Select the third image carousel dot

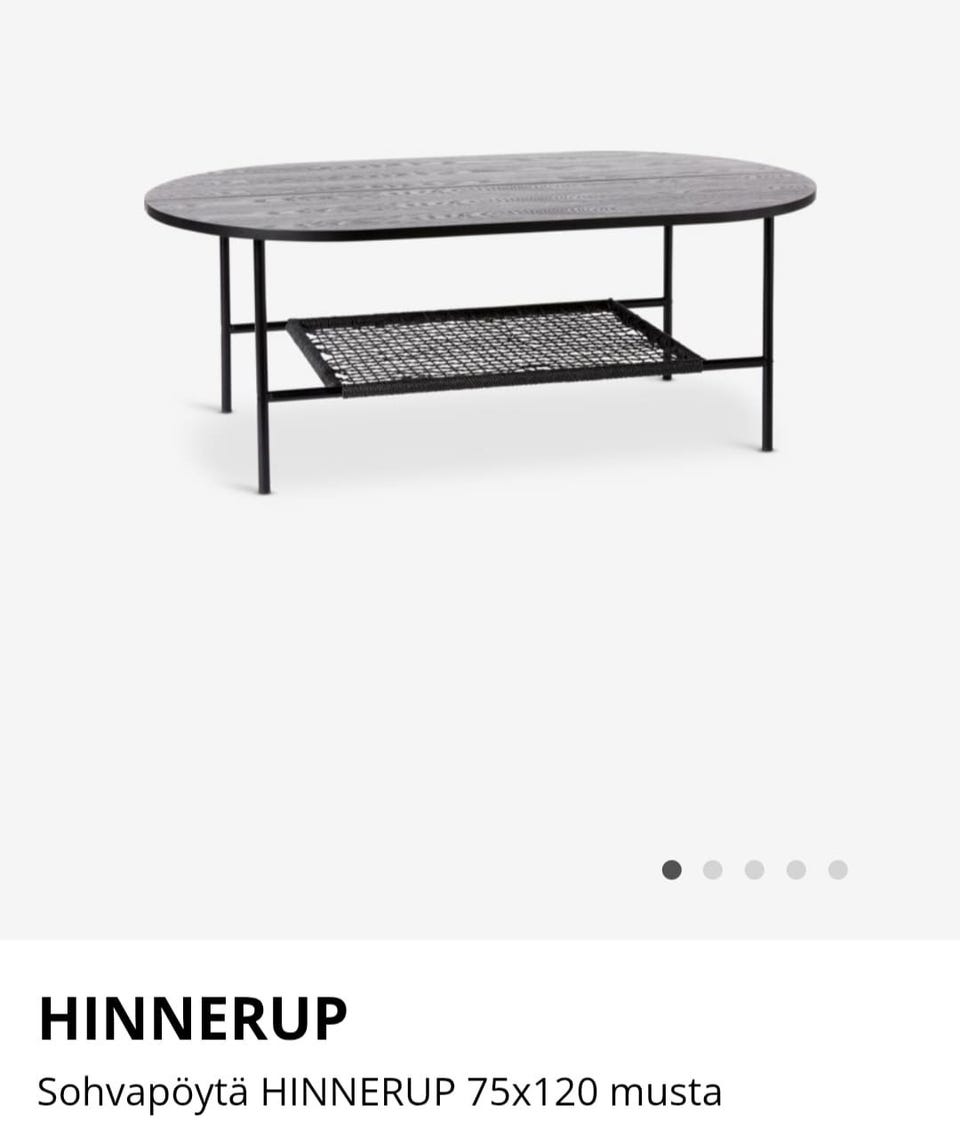point(754,870)
